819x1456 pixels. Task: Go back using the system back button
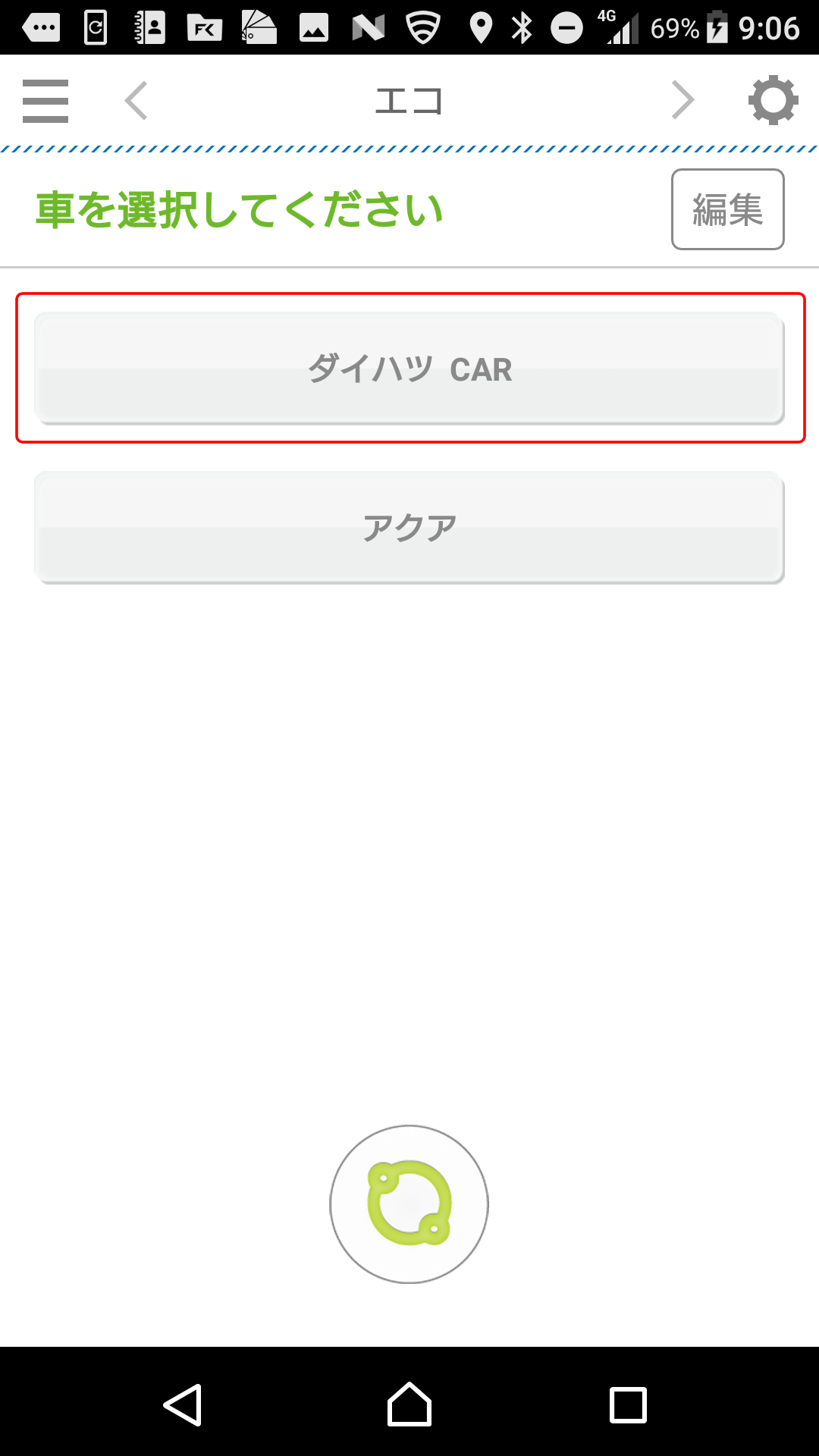tap(183, 1404)
